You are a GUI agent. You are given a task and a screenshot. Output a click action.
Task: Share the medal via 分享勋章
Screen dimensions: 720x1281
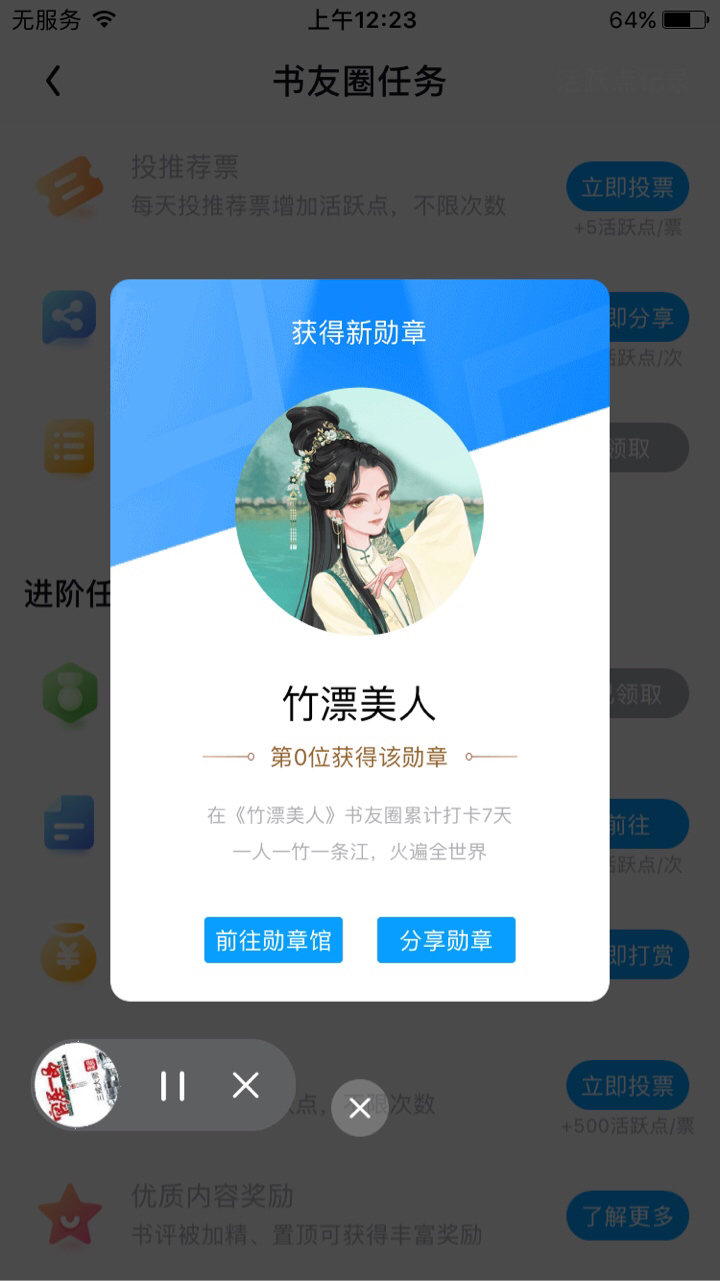446,940
